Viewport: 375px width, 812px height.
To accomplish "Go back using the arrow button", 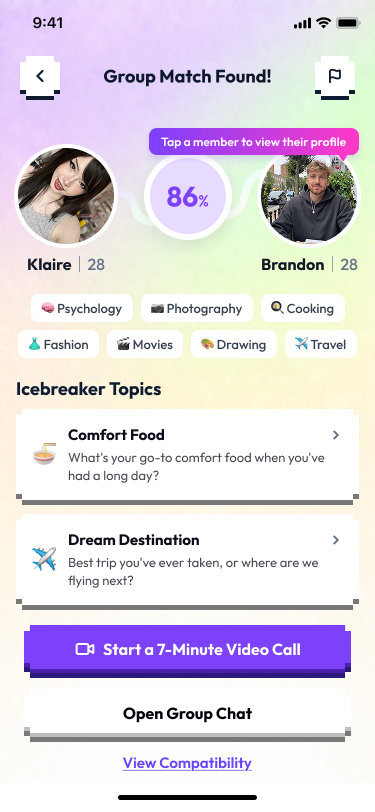I will [40, 77].
